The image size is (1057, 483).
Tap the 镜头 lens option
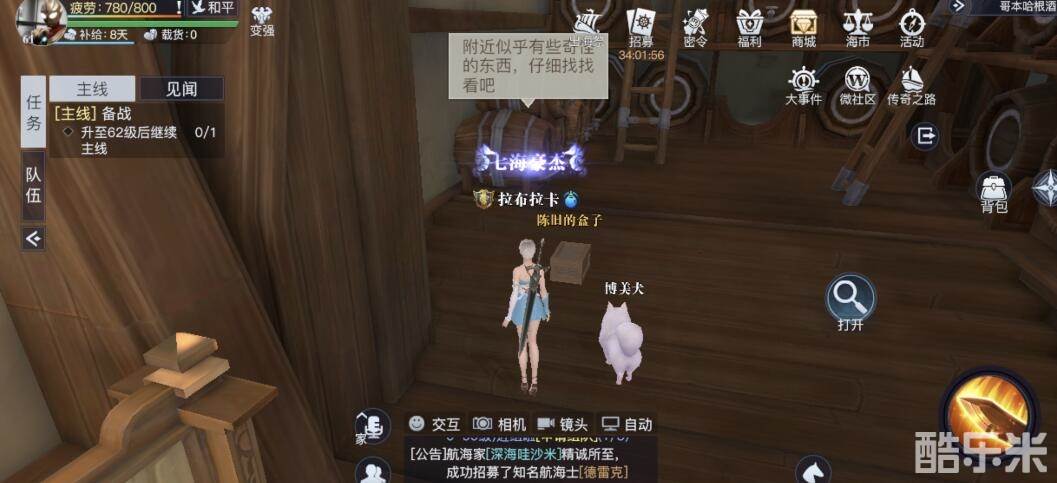tap(563, 424)
